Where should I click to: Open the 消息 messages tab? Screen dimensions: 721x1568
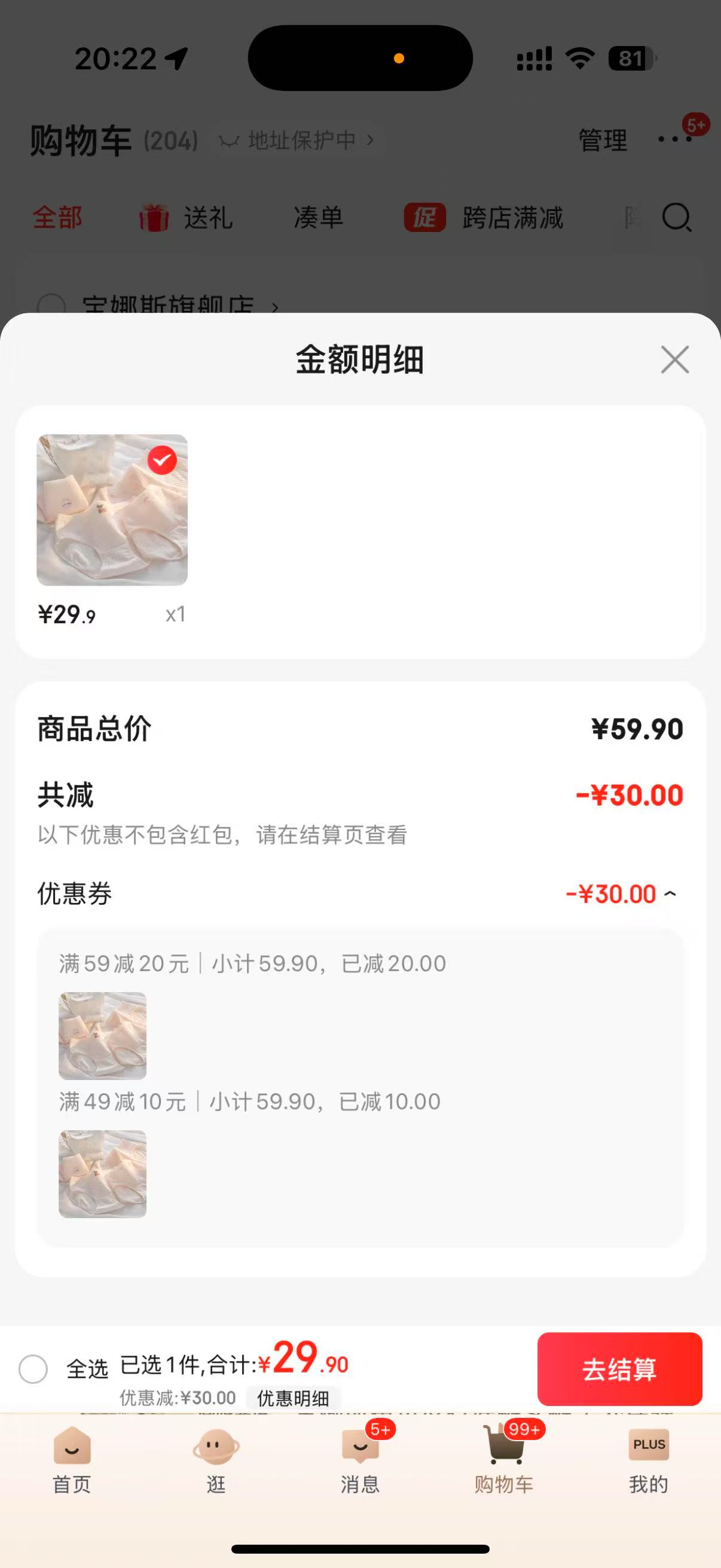[x=360, y=1461]
